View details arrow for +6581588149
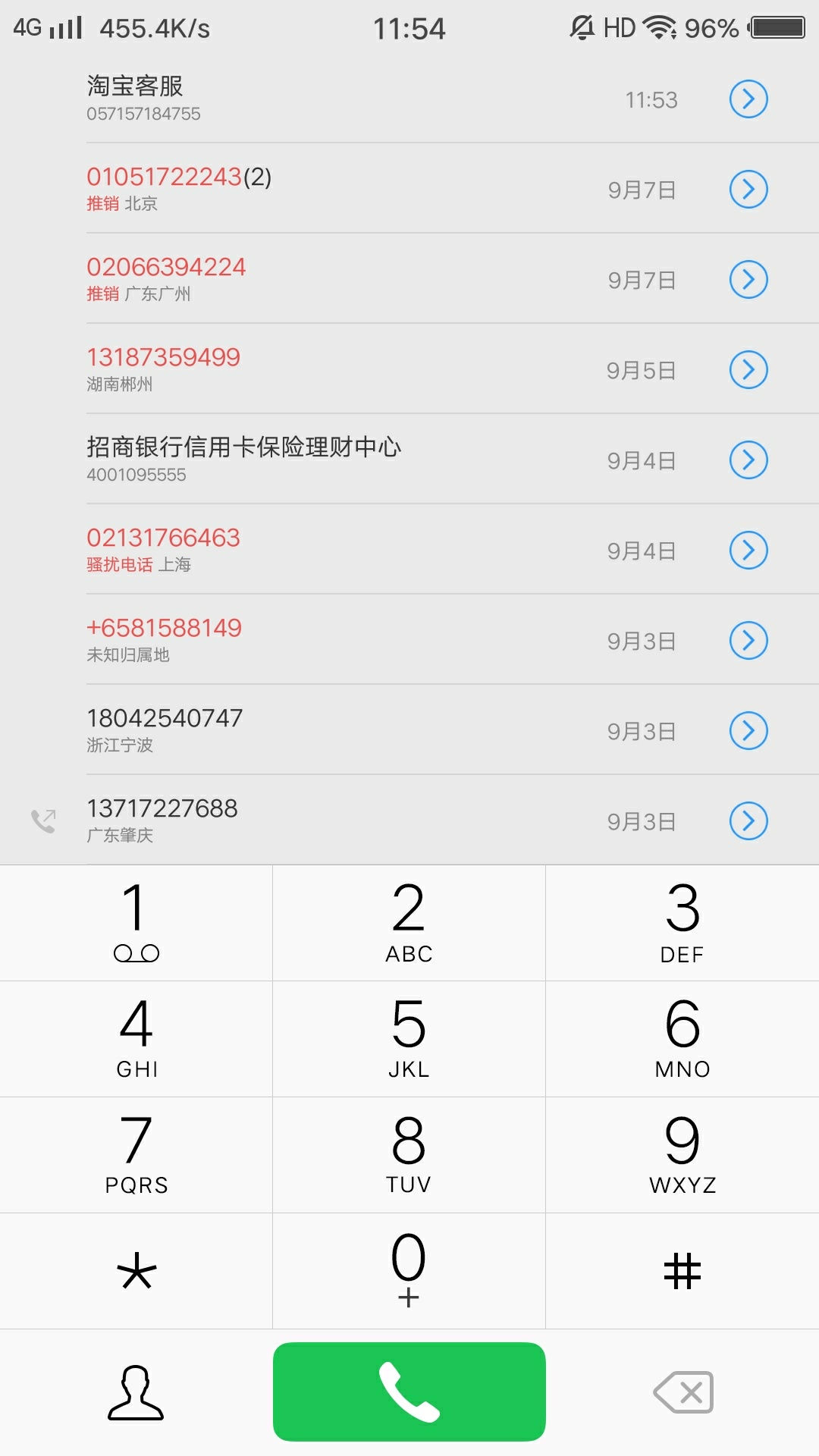The height and width of the screenshot is (1456, 819). pos(748,641)
